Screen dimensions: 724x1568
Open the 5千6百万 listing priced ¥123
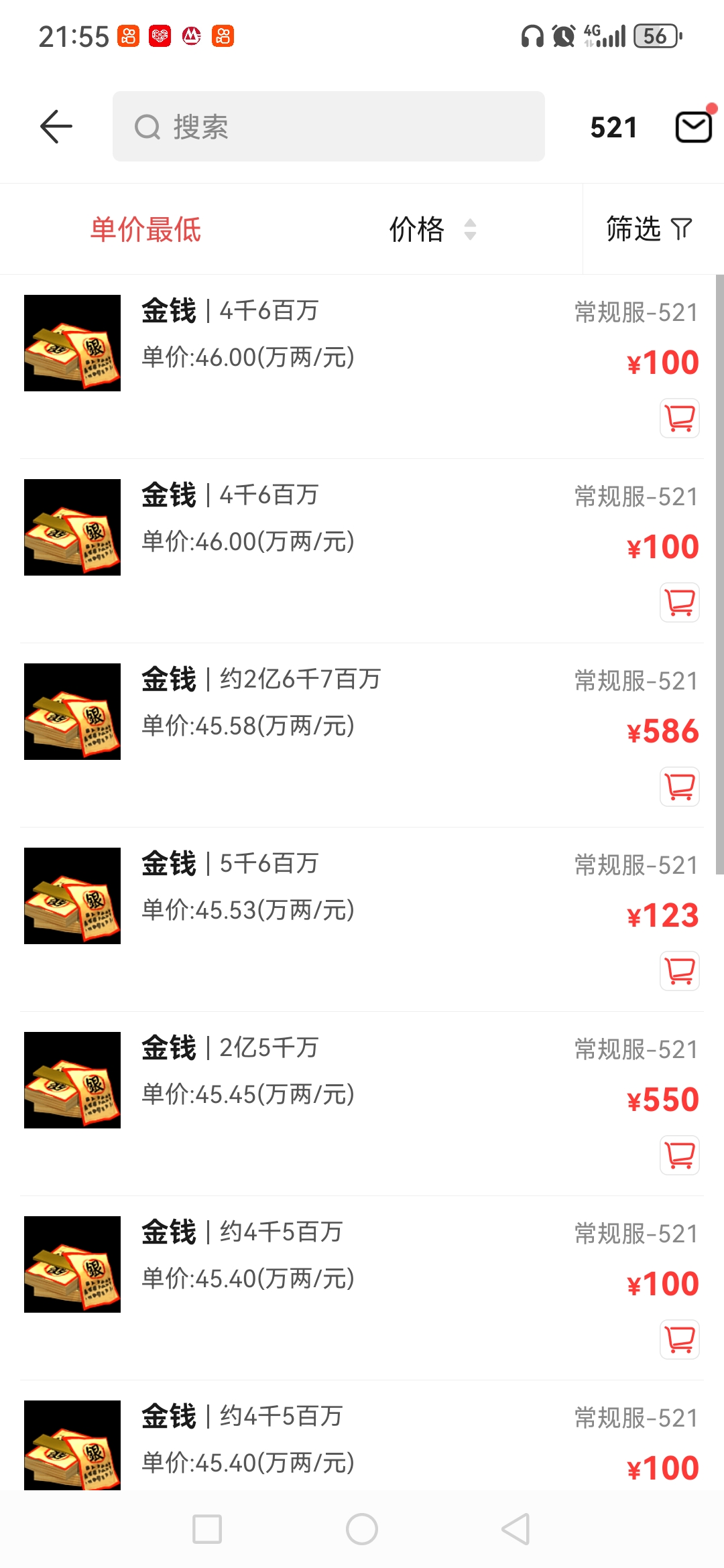362,919
